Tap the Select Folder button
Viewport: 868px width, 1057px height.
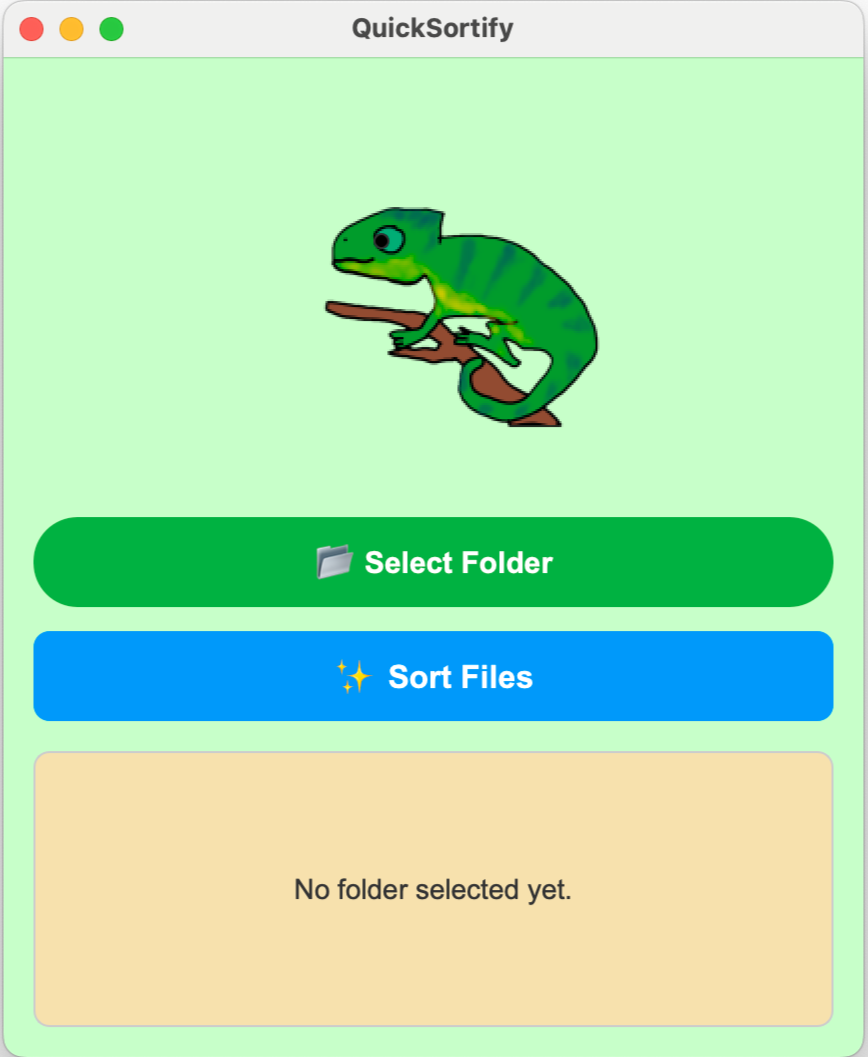pyautogui.click(x=433, y=562)
